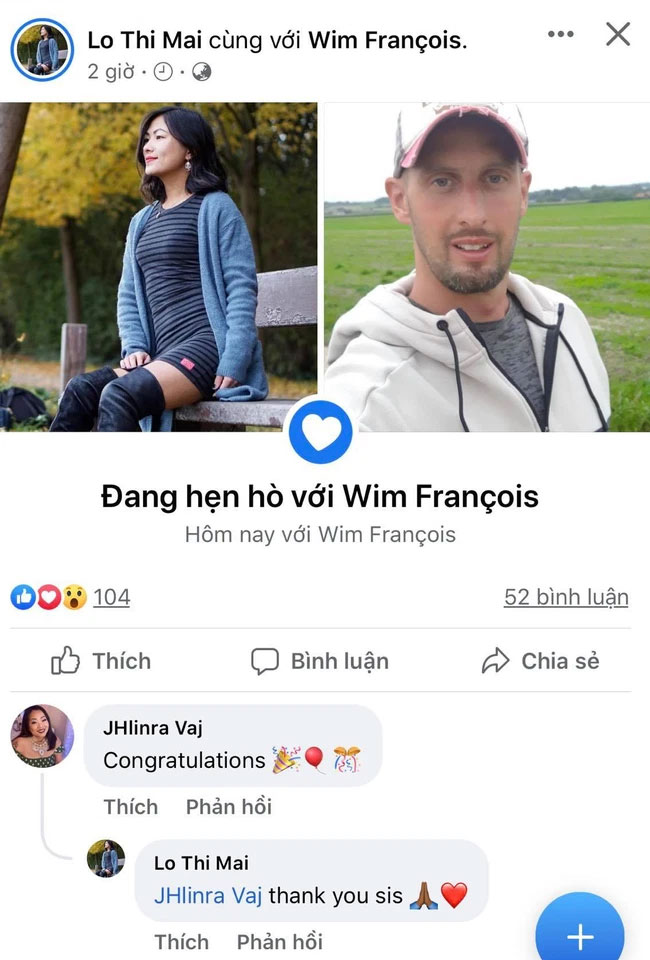The height and width of the screenshot is (960, 650).
Task: Like Lo Thi Mai's thank you reply
Action: tap(182, 941)
